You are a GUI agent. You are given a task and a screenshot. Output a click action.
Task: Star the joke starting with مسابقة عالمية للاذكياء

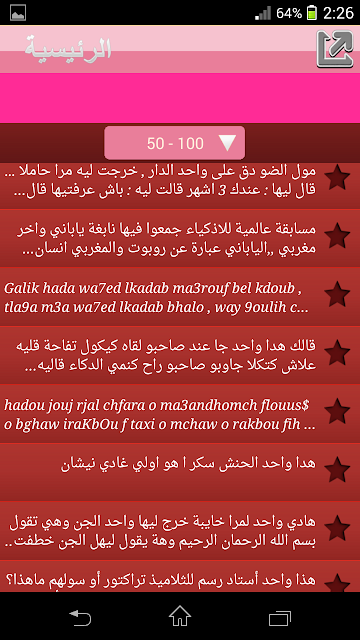(x=337, y=236)
